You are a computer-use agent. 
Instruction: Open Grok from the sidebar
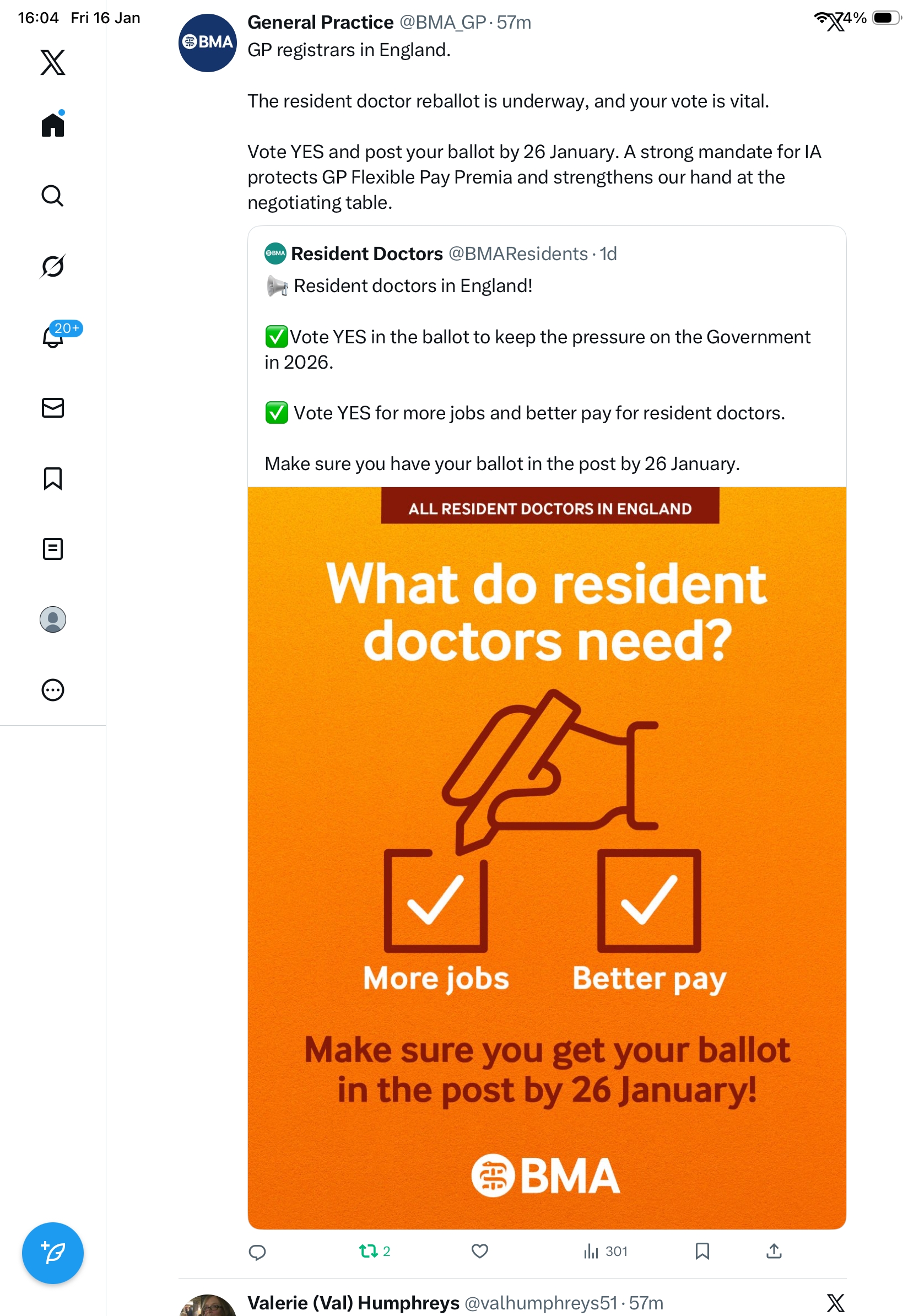click(53, 266)
